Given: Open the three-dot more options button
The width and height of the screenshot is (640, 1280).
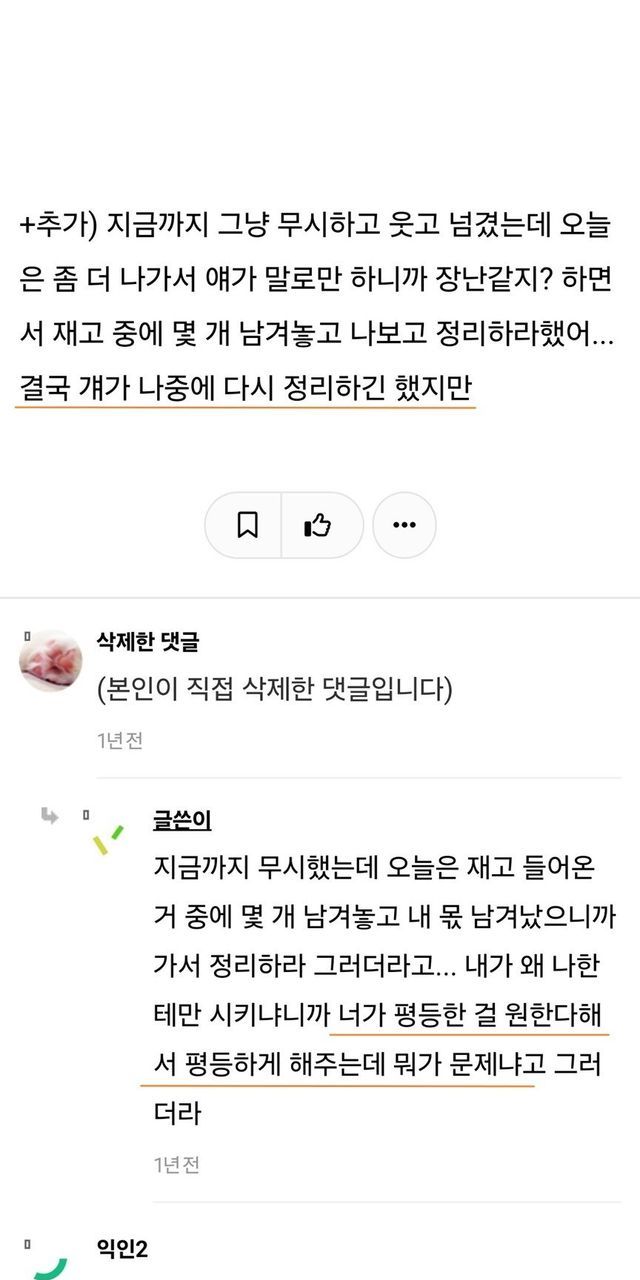Looking at the screenshot, I should pos(404,525).
